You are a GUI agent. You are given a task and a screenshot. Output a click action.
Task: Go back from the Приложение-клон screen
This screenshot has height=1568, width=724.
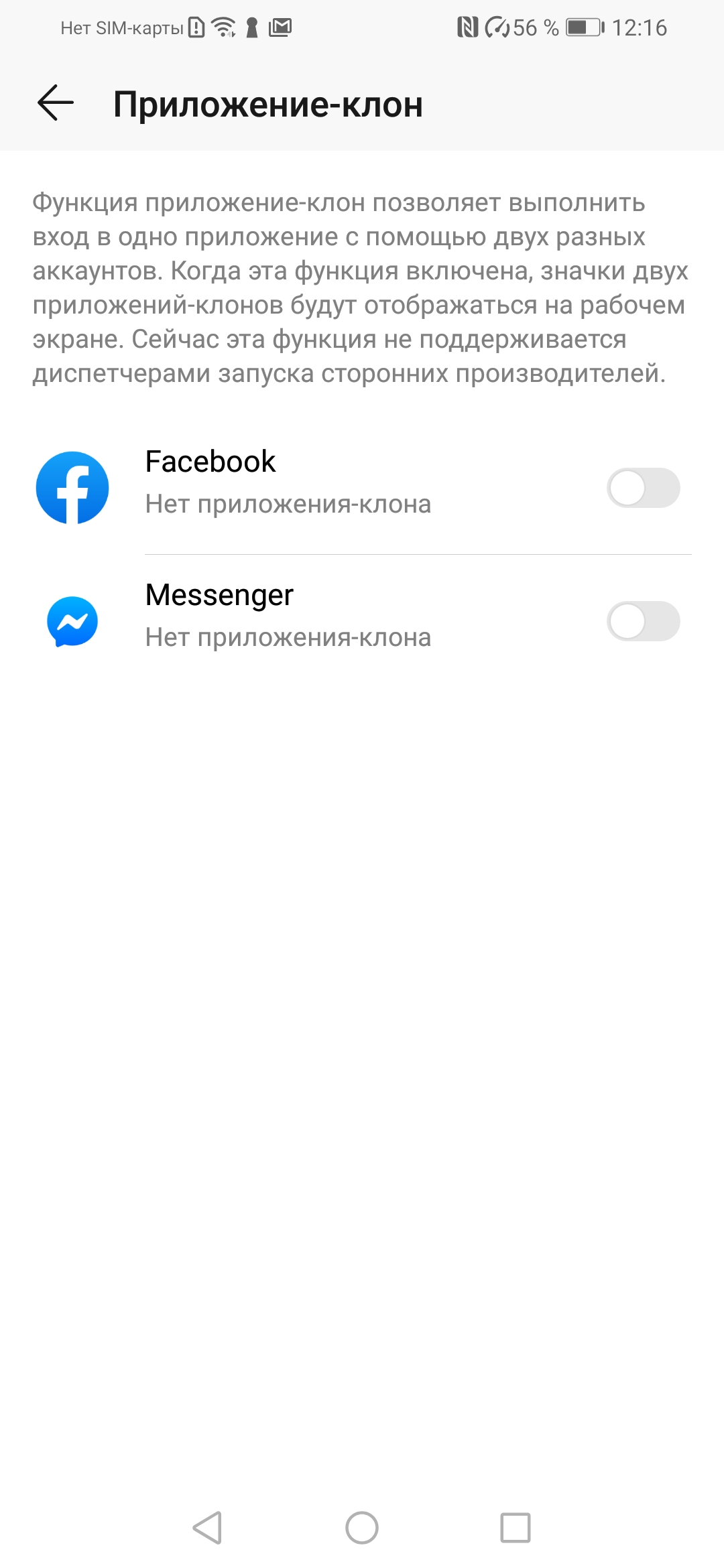pyautogui.click(x=56, y=103)
